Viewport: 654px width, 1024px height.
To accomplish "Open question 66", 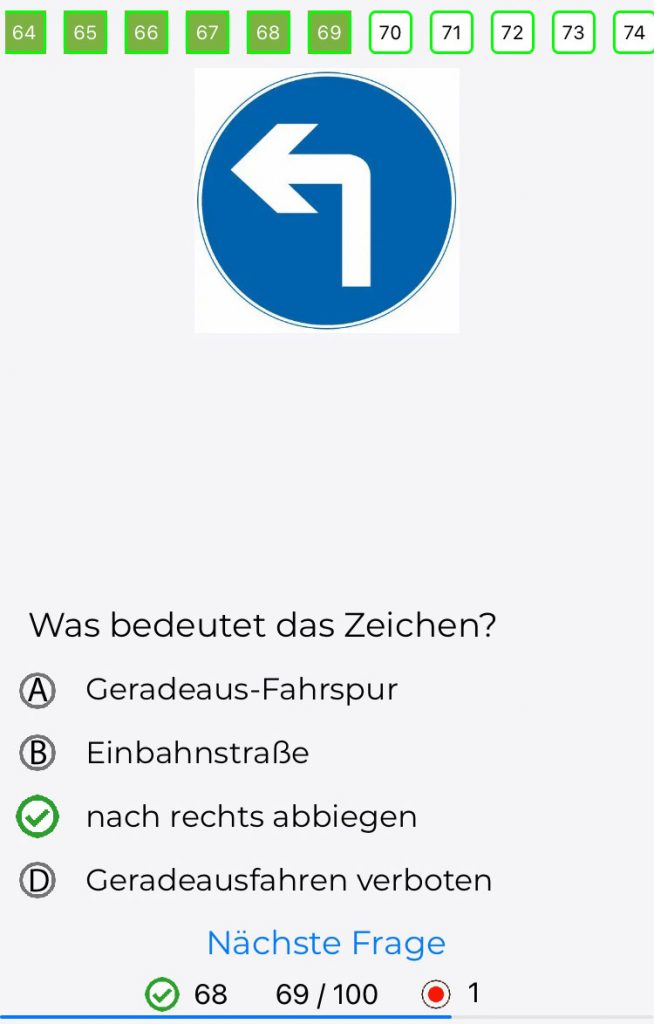I will click(146, 32).
